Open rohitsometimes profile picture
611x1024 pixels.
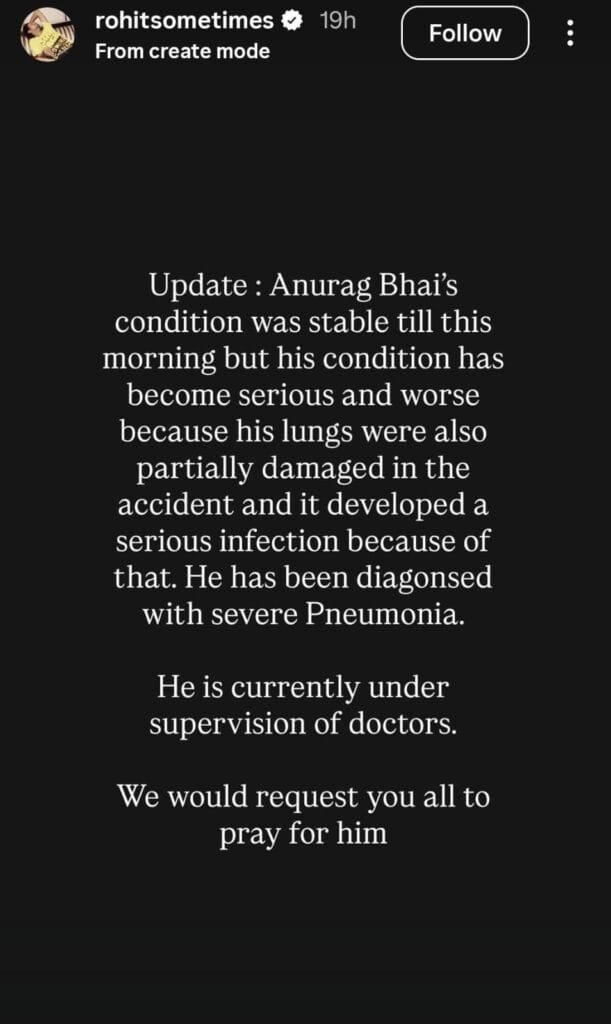pyautogui.click(x=48, y=33)
